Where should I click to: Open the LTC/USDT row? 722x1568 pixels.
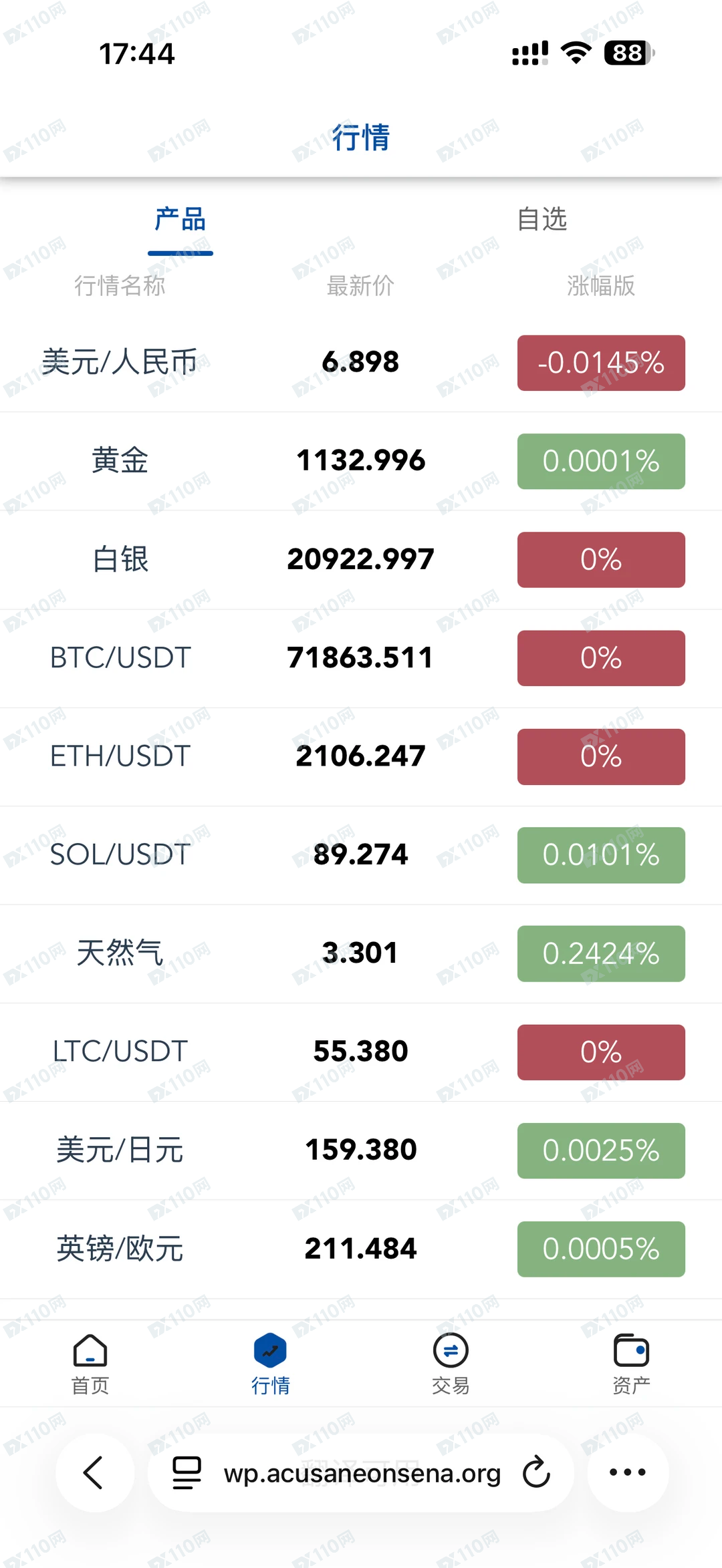coord(120,1052)
